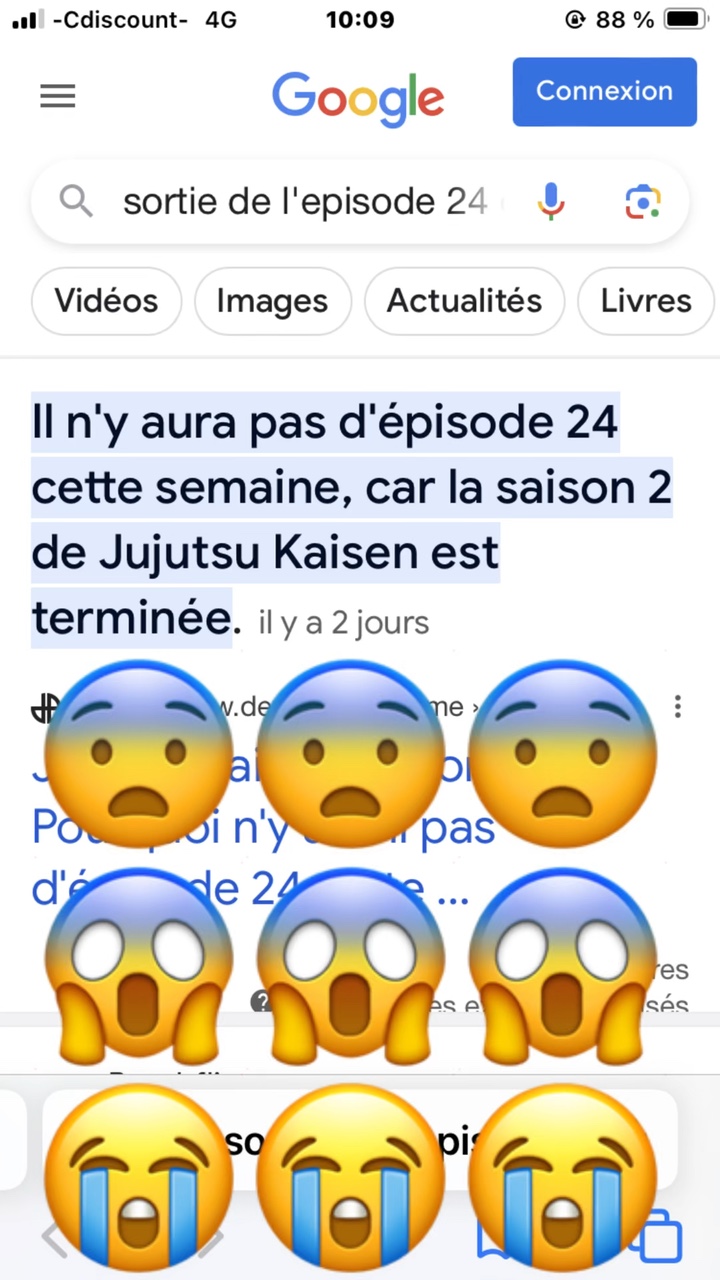Viewport: 720px width, 1280px height.
Task: Tap the Google logo to return home
Action: (358, 95)
